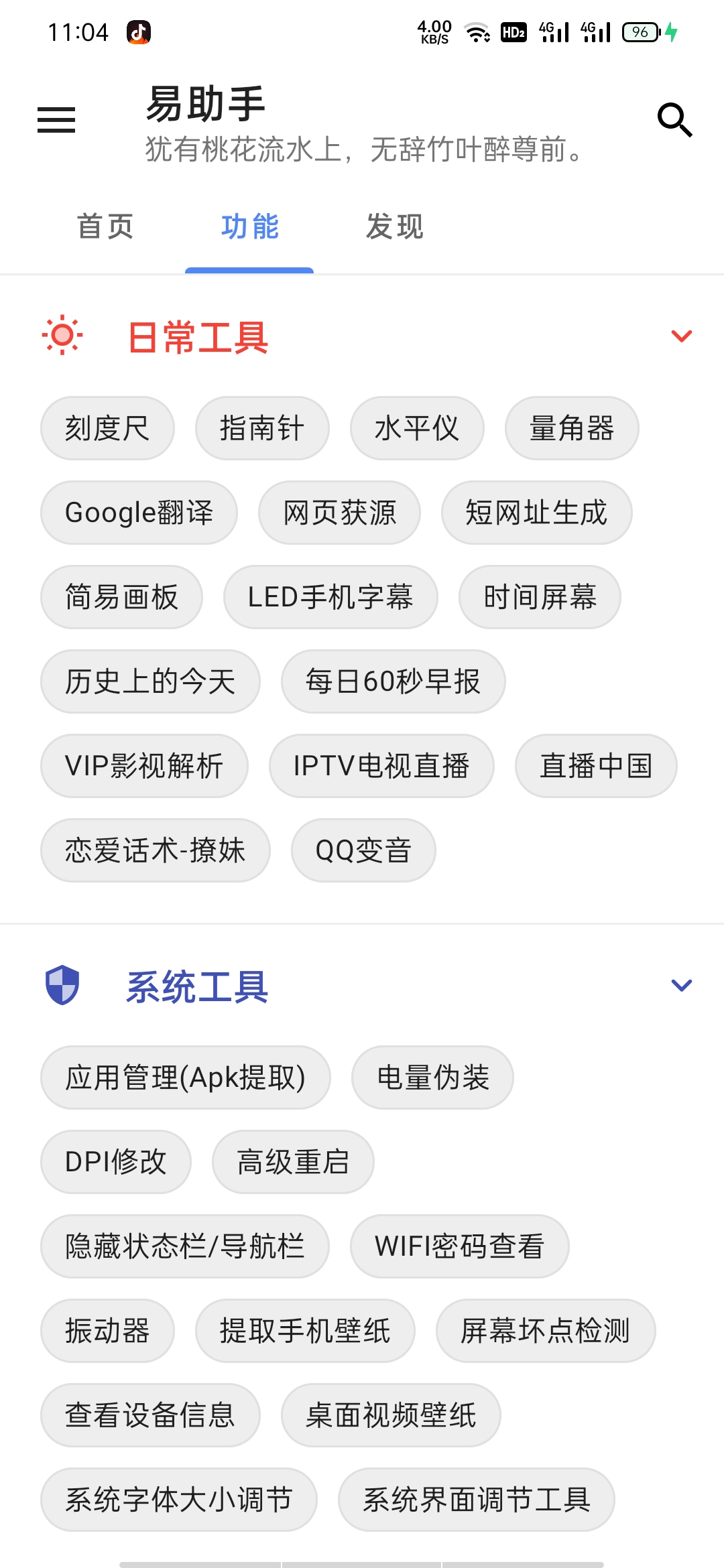Select the 短网址生成 chip
This screenshot has height=1568, width=724.
click(x=536, y=513)
